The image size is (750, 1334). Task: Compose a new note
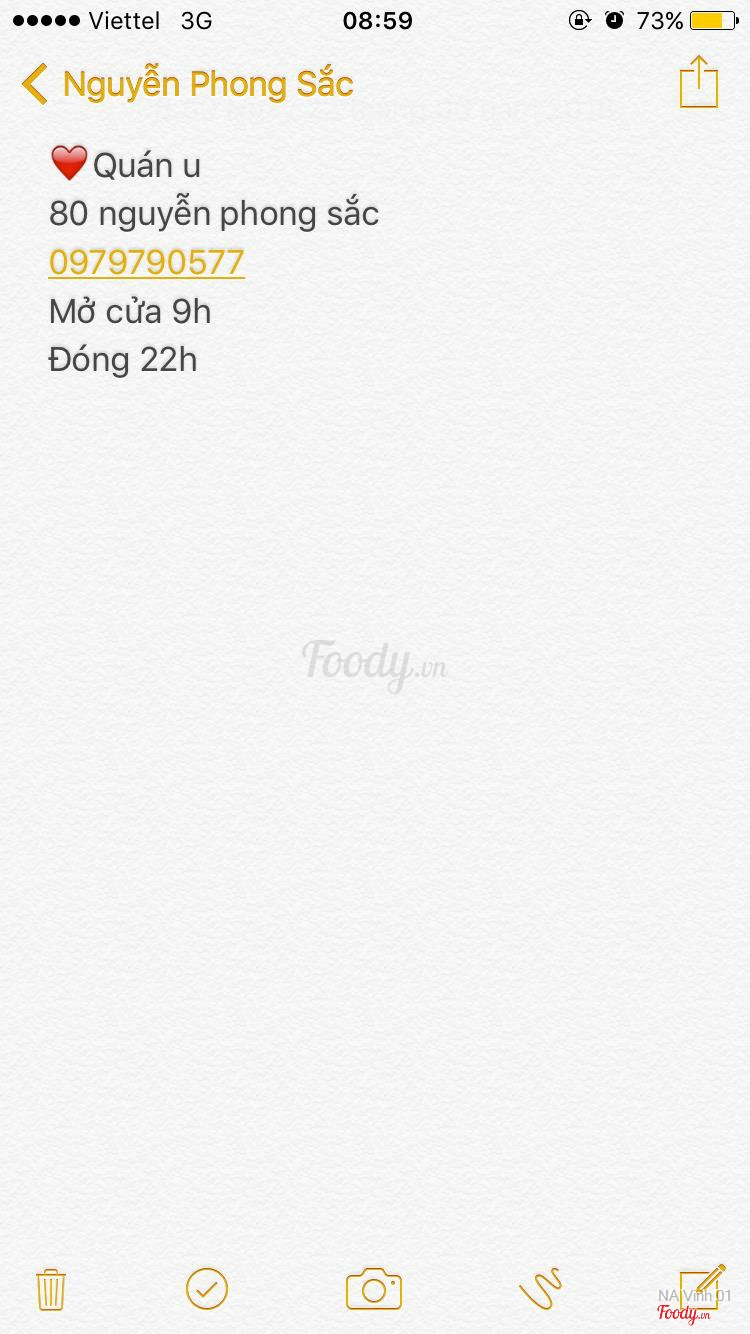pyautogui.click(x=701, y=1286)
